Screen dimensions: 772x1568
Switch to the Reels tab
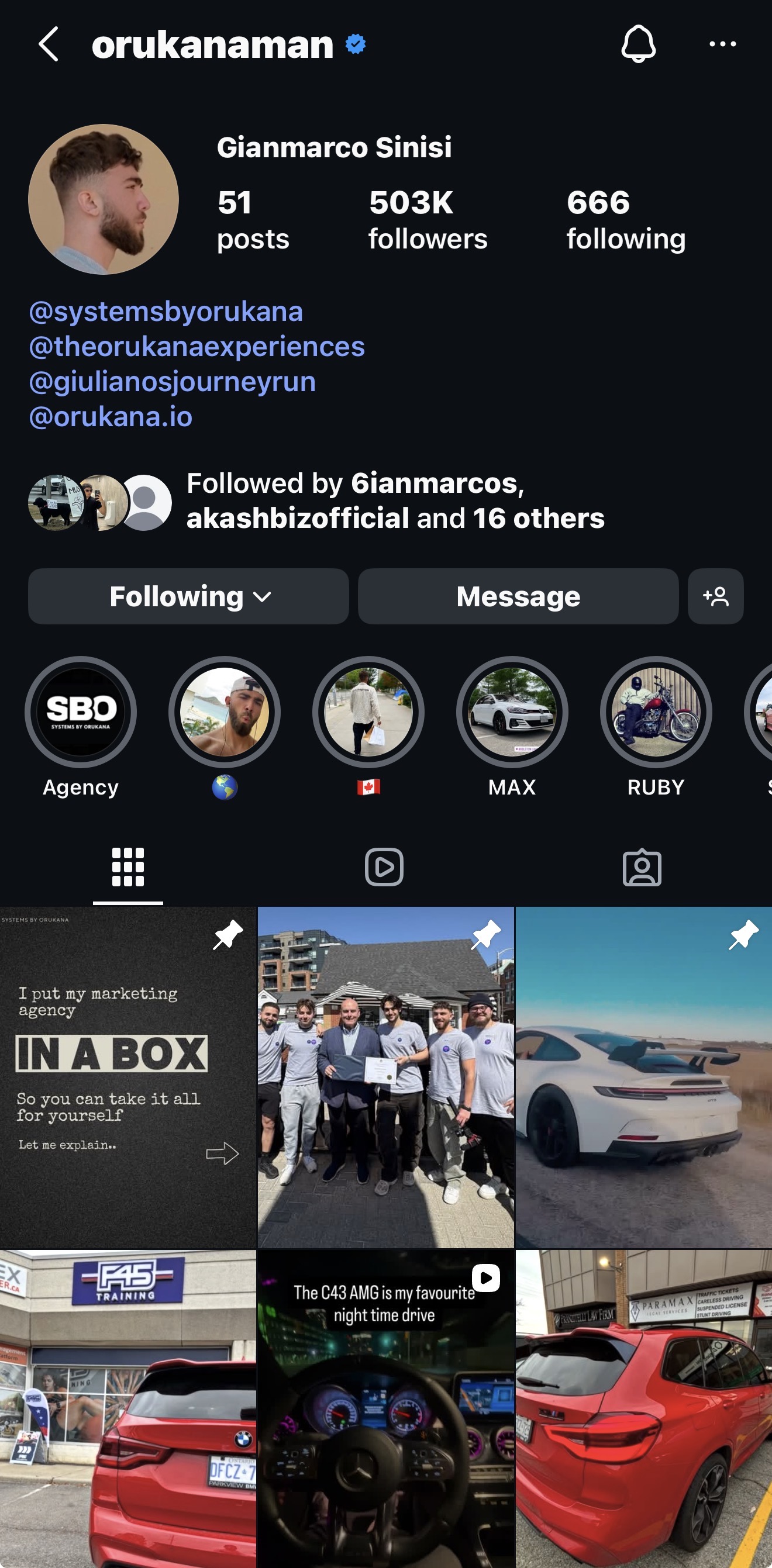point(384,867)
